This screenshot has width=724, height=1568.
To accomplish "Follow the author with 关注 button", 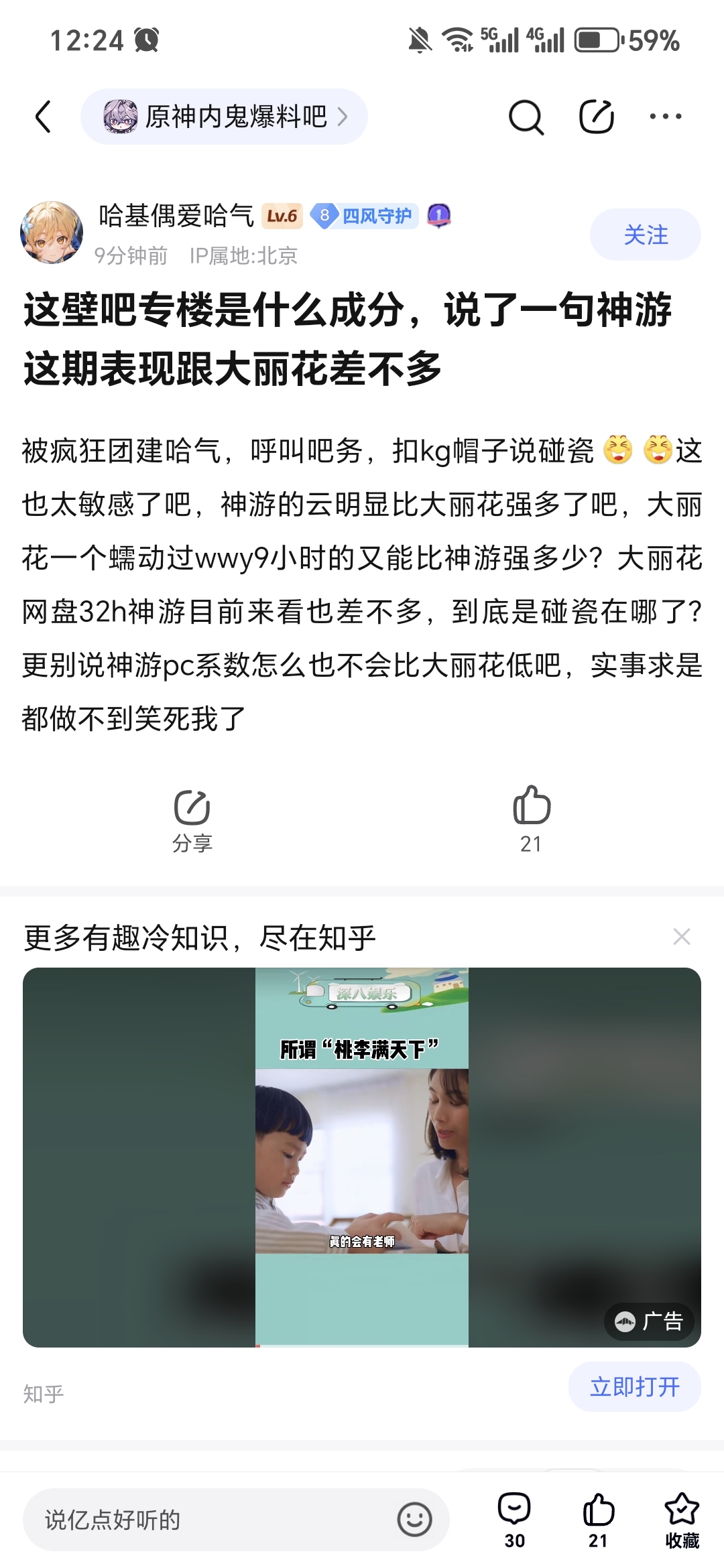I will (645, 235).
